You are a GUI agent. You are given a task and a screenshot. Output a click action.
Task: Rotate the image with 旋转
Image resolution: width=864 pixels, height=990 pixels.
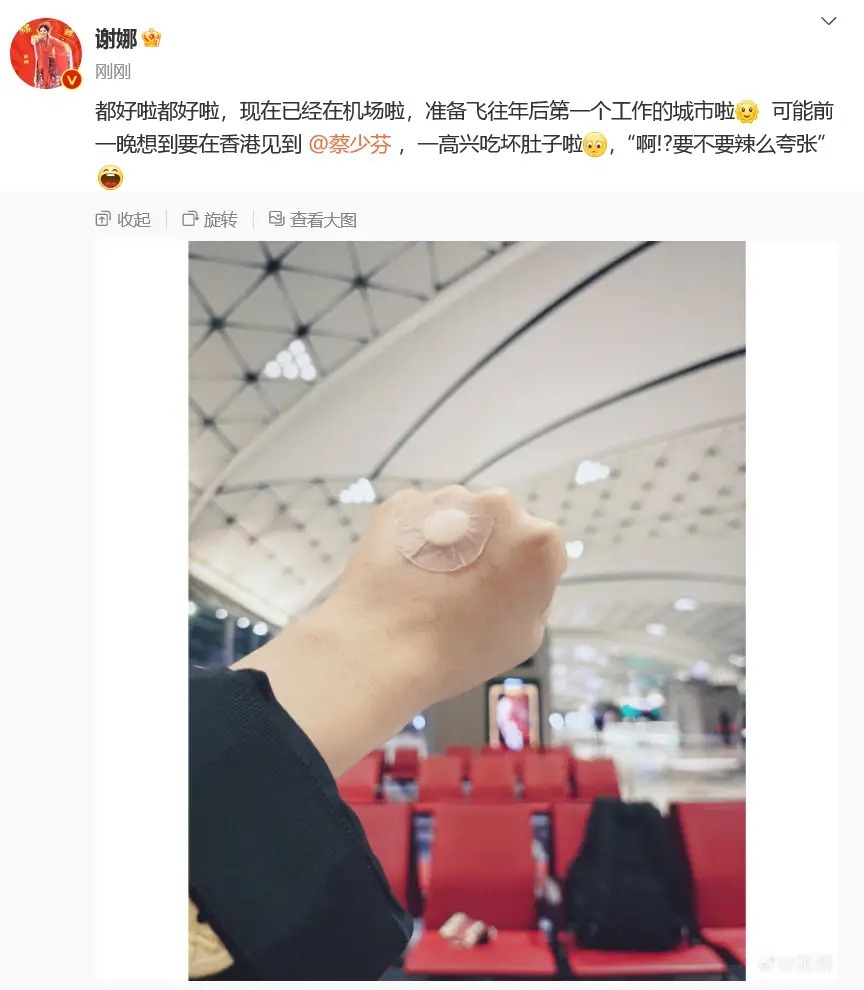(210, 220)
